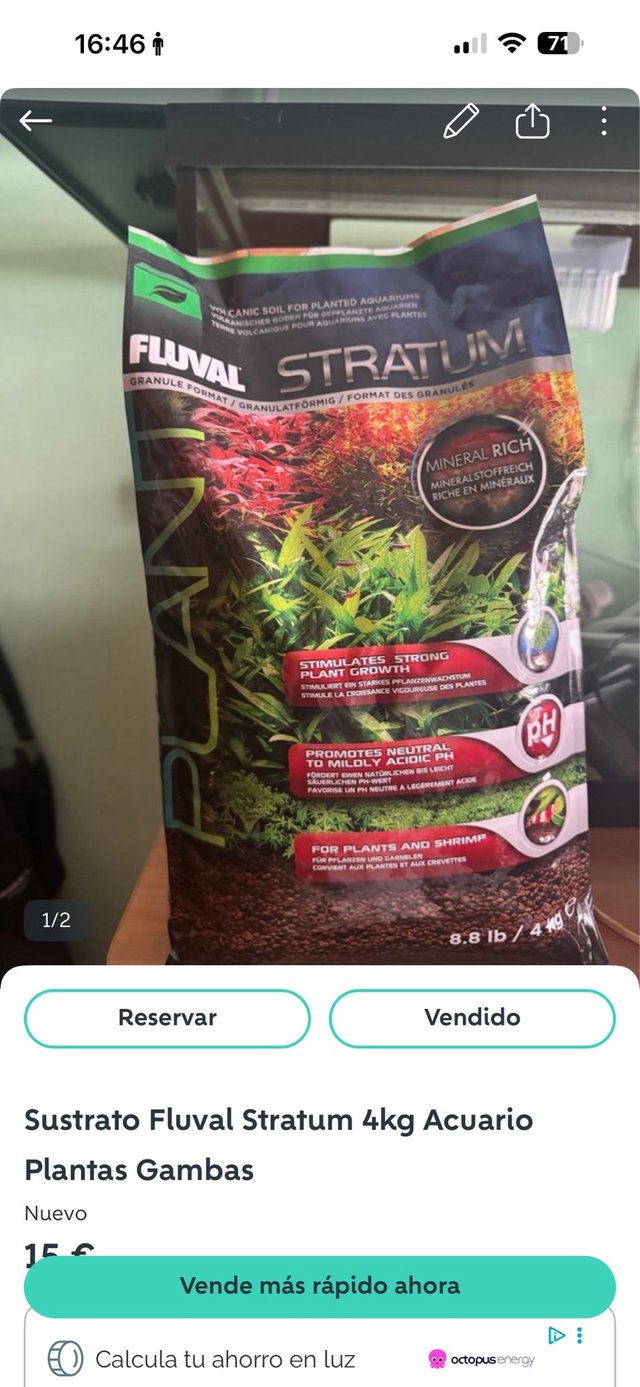Open the three-dot overflow menu

[604, 121]
